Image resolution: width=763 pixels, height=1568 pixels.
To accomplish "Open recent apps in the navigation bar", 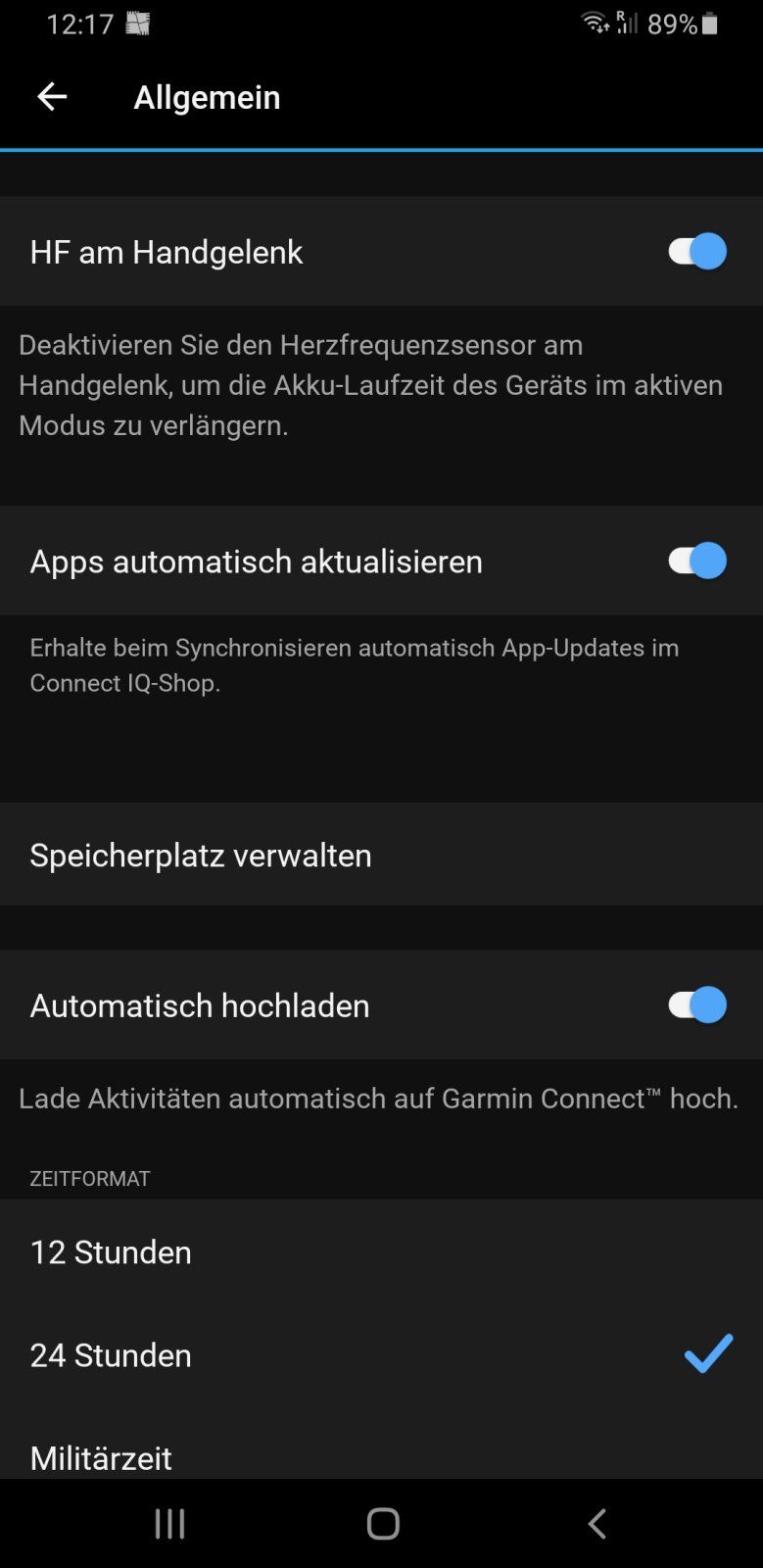I will click(x=169, y=1523).
